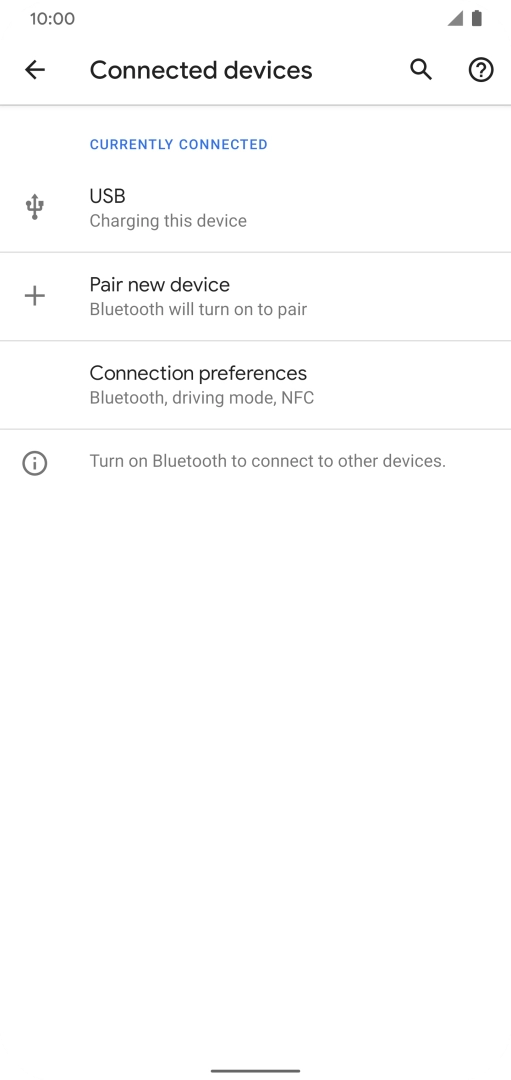The image size is (511, 1080).
Task: Open USB charging options
Action: (256, 208)
